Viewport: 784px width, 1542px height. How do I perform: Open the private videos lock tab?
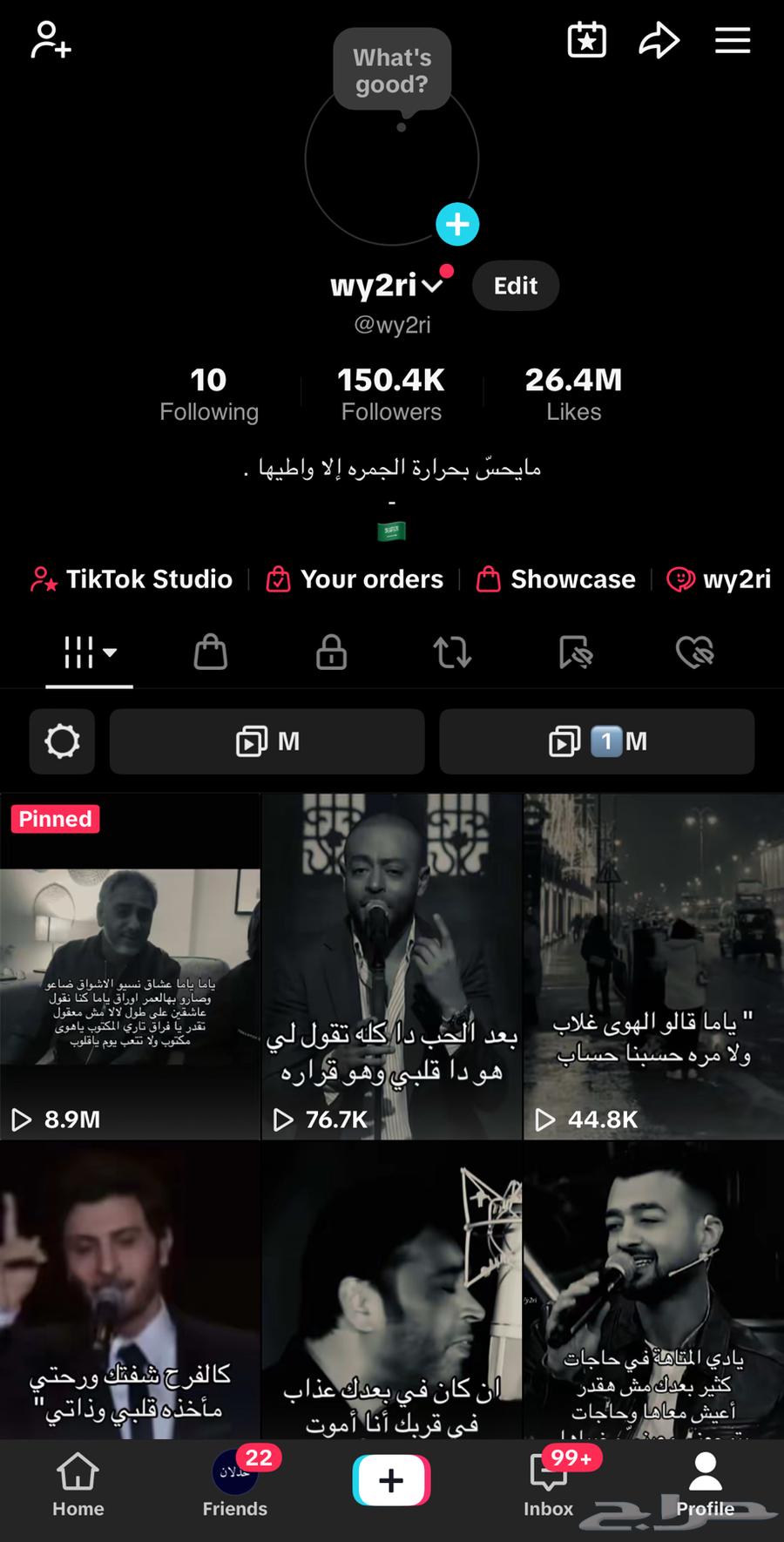pos(331,653)
